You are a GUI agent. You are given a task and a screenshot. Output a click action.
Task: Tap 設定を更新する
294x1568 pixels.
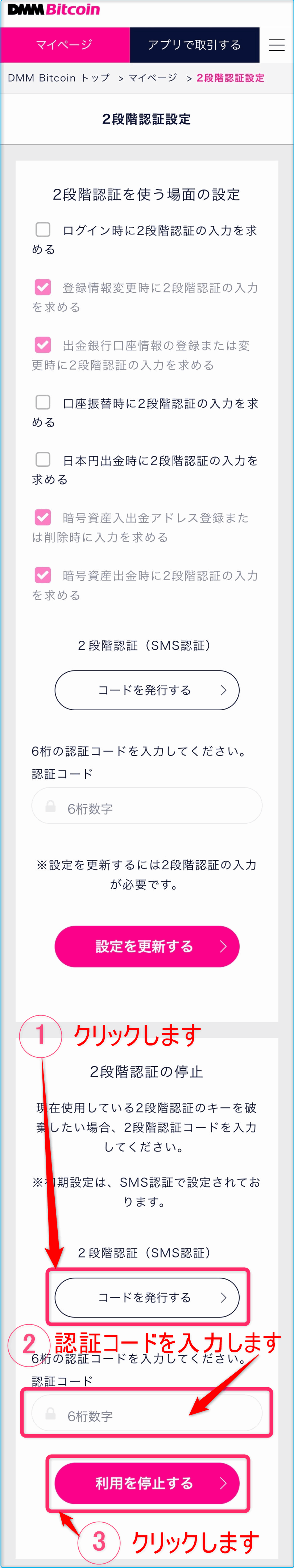[147, 946]
